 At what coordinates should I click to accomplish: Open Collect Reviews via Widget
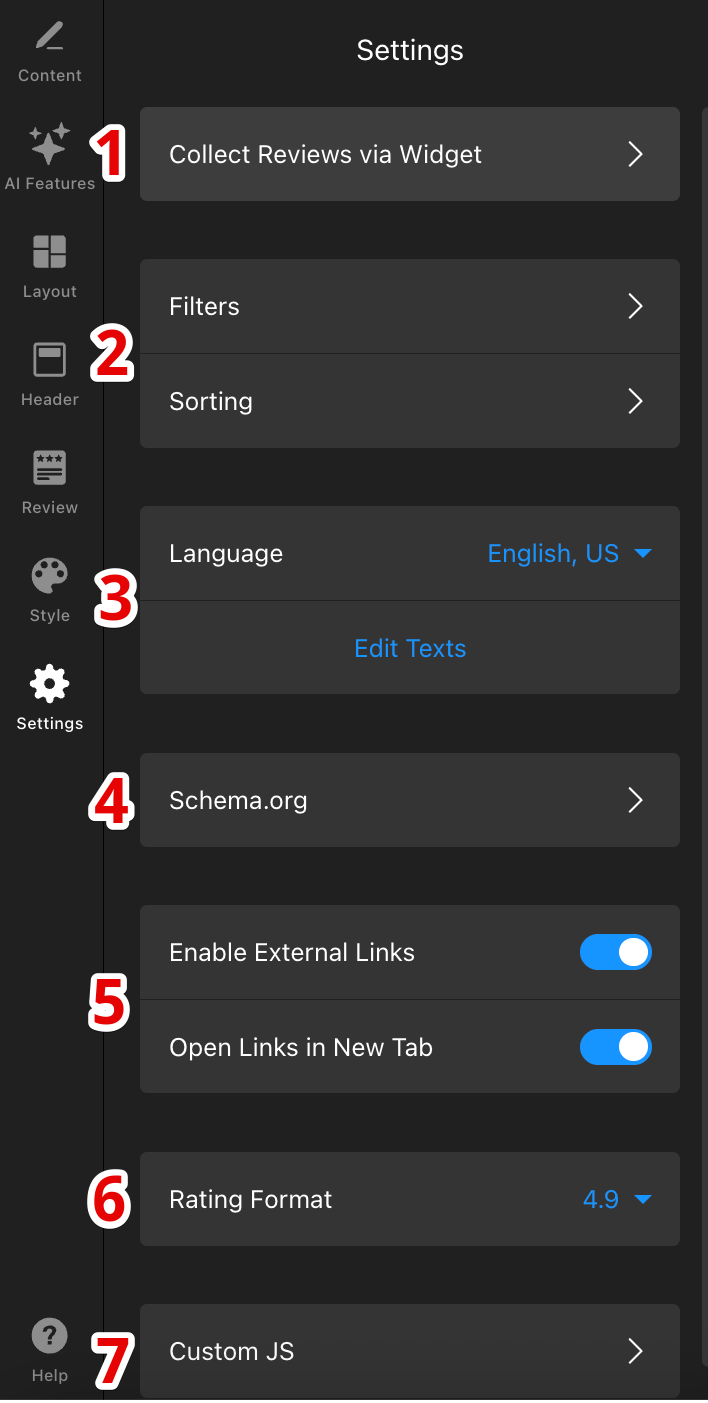(x=409, y=154)
